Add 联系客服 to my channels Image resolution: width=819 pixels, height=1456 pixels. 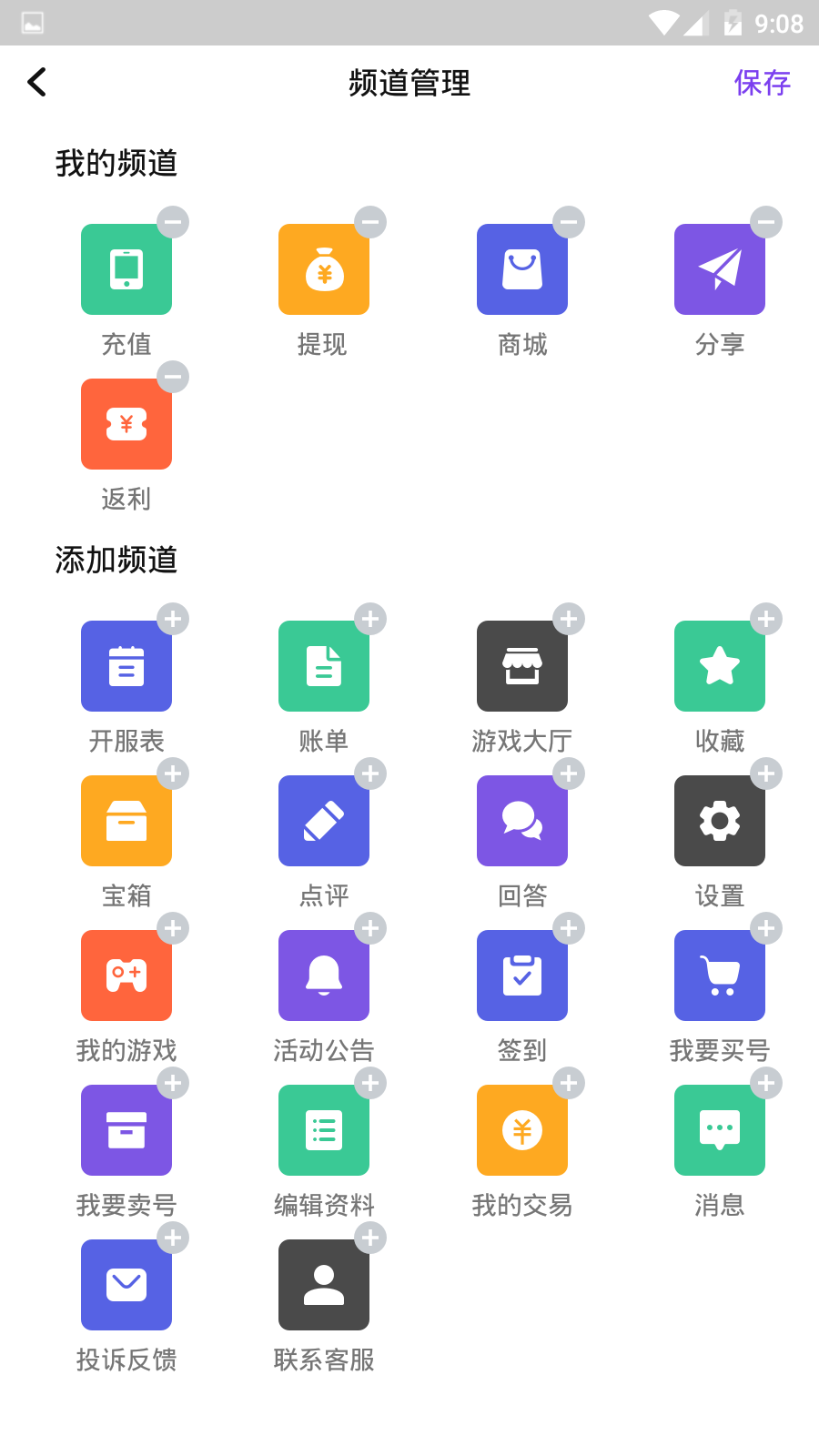click(x=370, y=1238)
